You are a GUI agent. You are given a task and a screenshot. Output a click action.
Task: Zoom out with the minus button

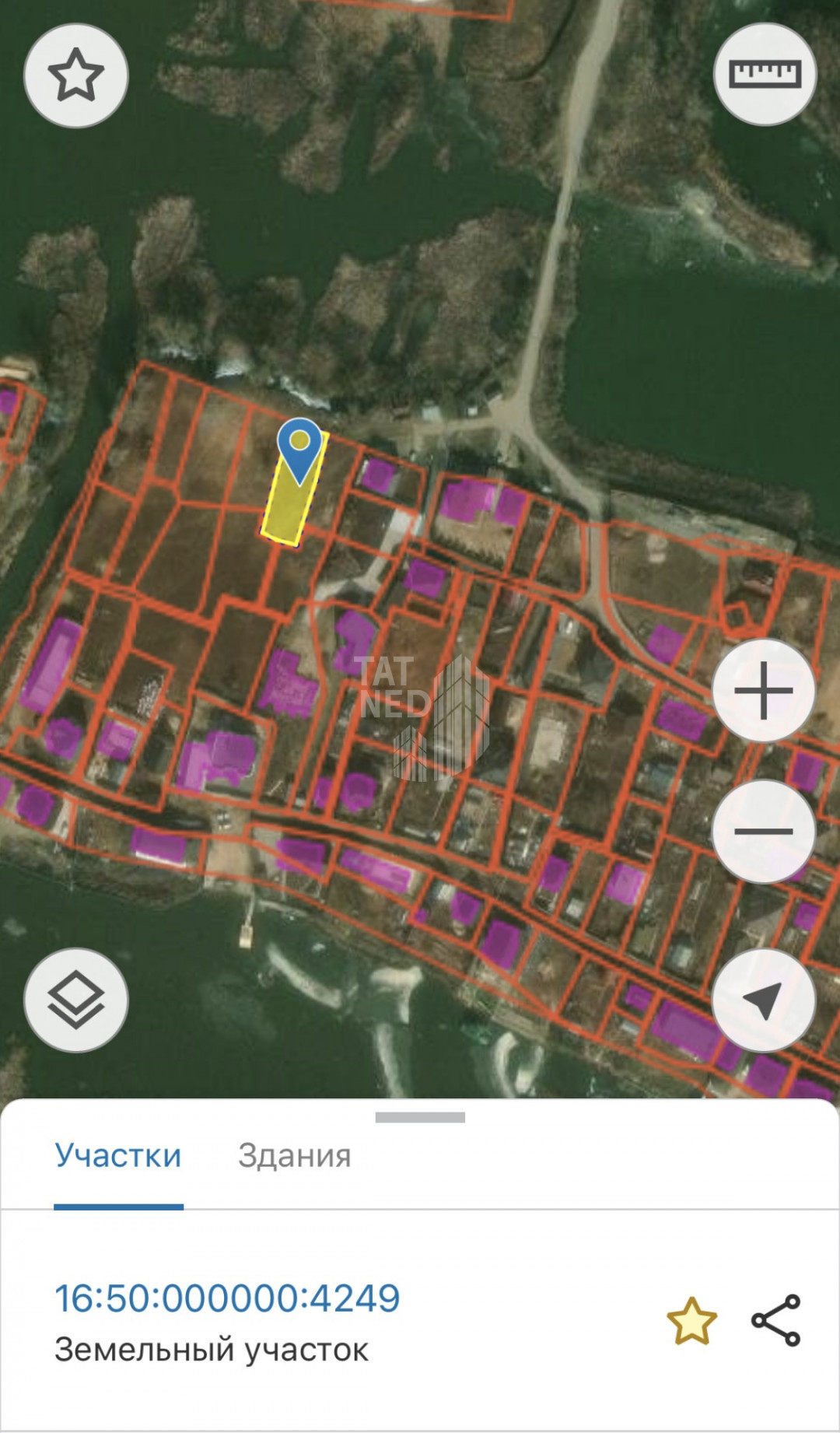click(763, 831)
